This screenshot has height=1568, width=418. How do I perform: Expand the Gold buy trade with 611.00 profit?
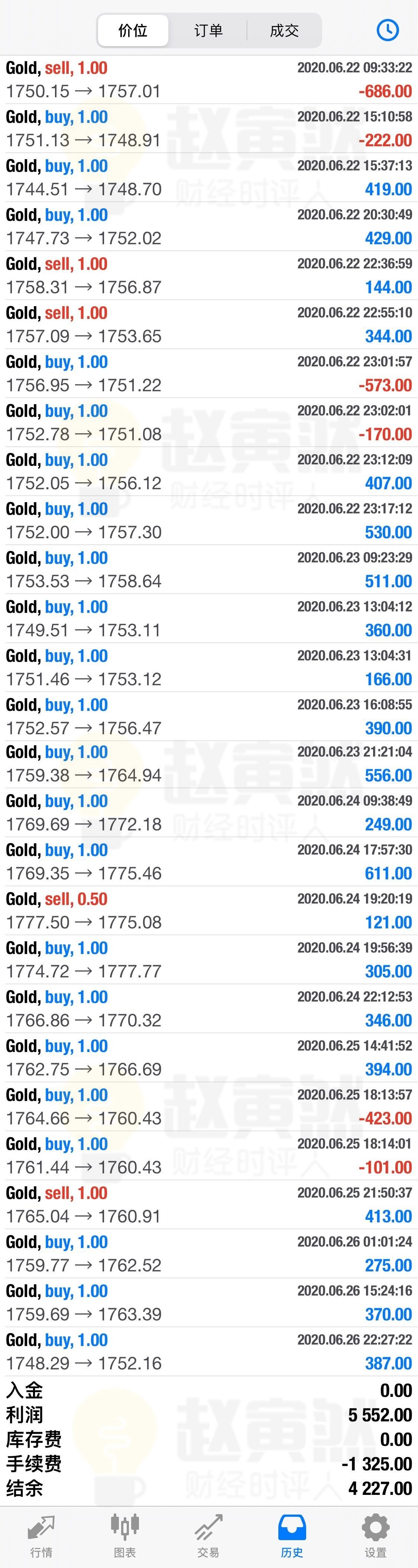tap(209, 862)
